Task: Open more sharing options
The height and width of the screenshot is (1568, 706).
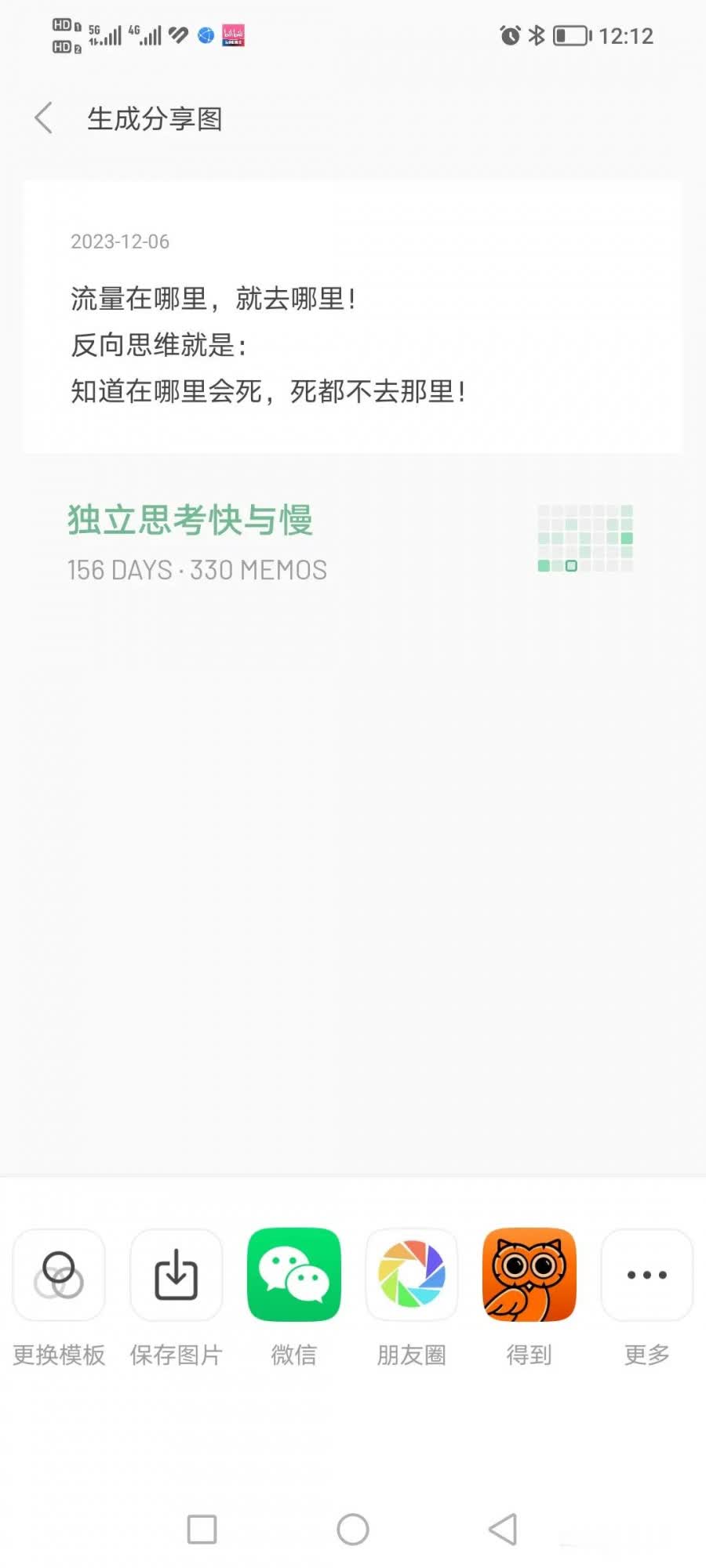Action: click(x=646, y=1275)
